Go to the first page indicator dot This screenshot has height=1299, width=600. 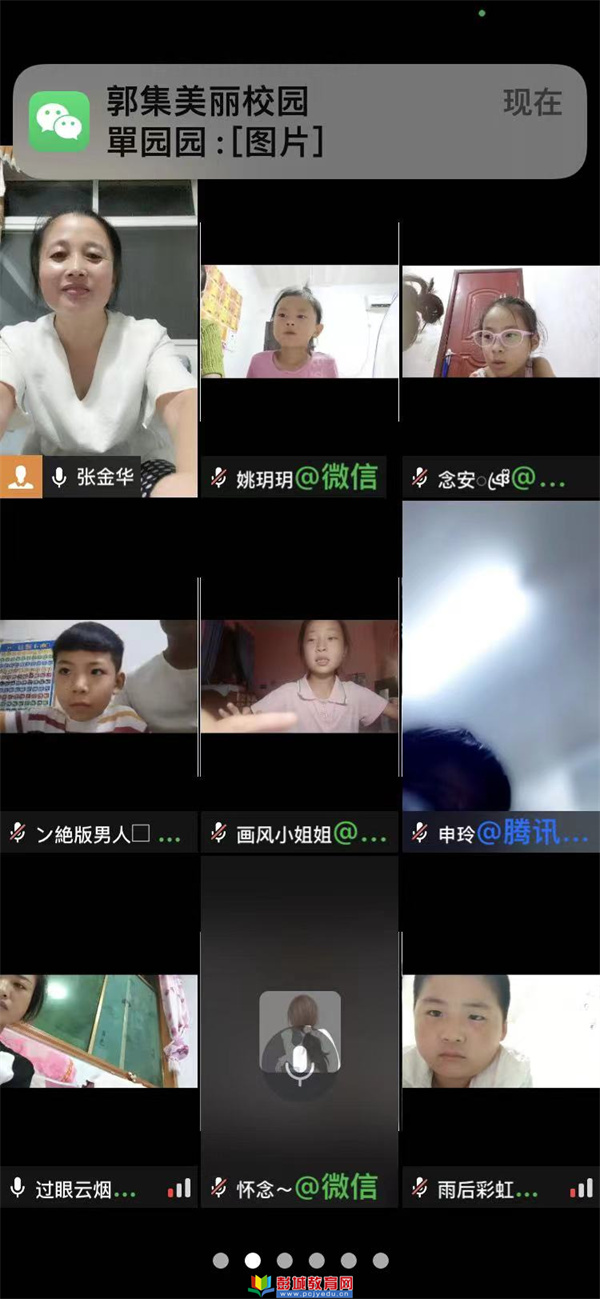tap(221, 1260)
